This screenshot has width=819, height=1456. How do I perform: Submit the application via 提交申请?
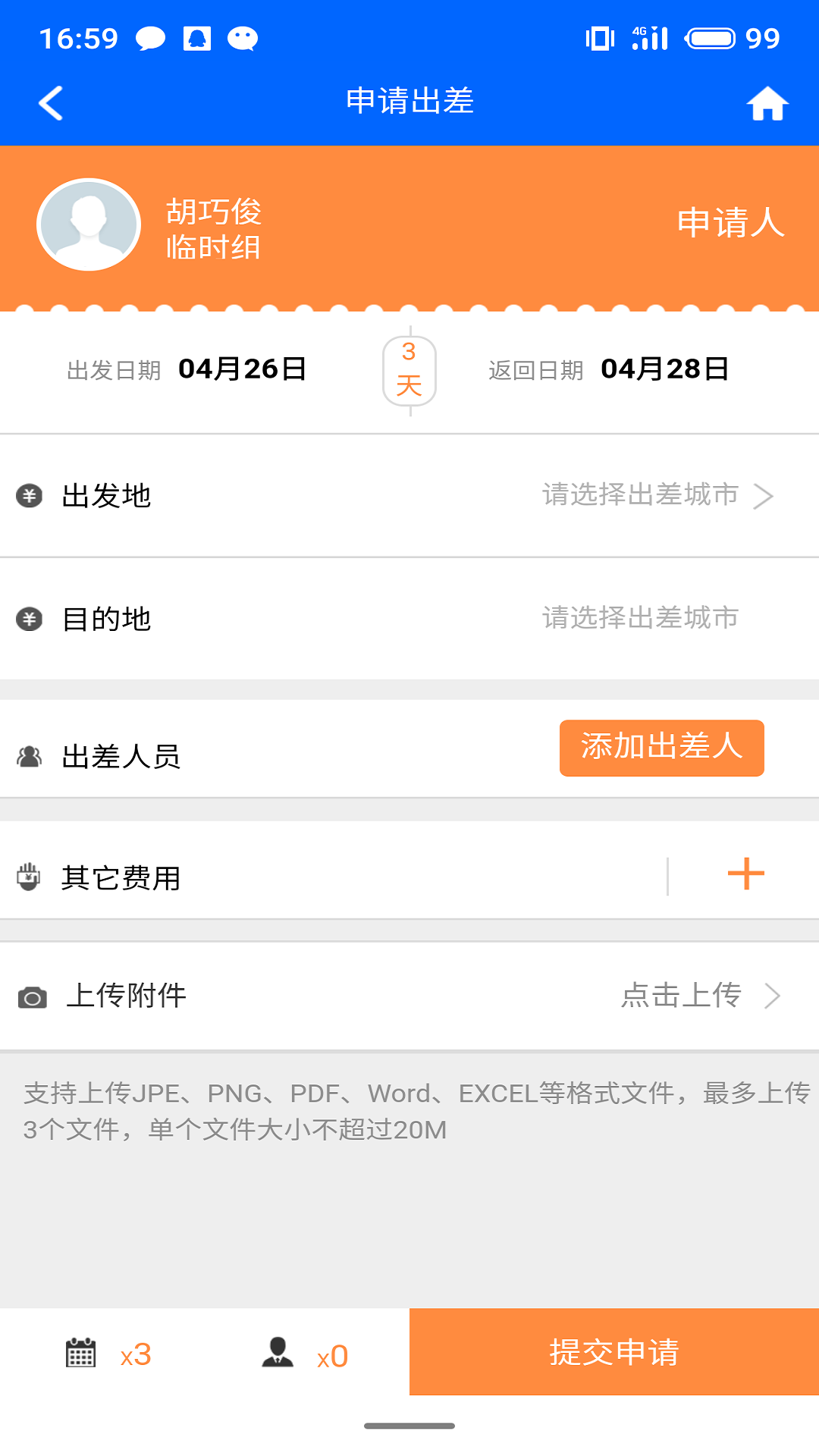coord(613,1352)
